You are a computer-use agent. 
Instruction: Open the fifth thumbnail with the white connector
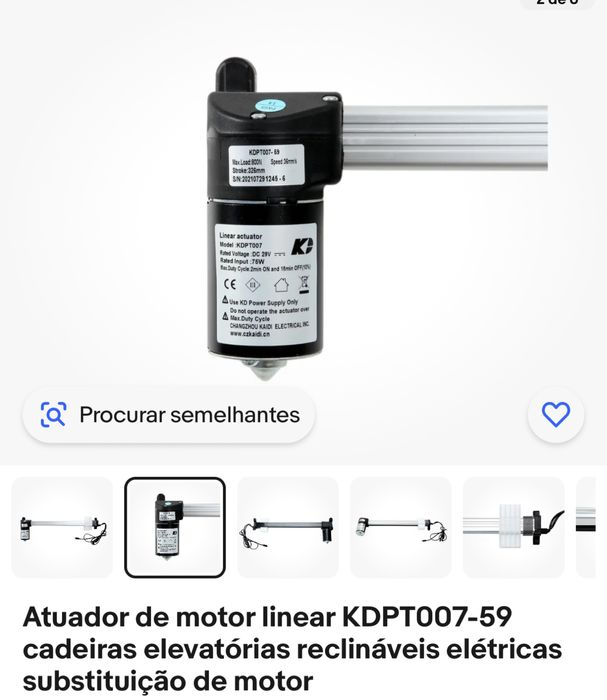pyautogui.click(x=513, y=527)
